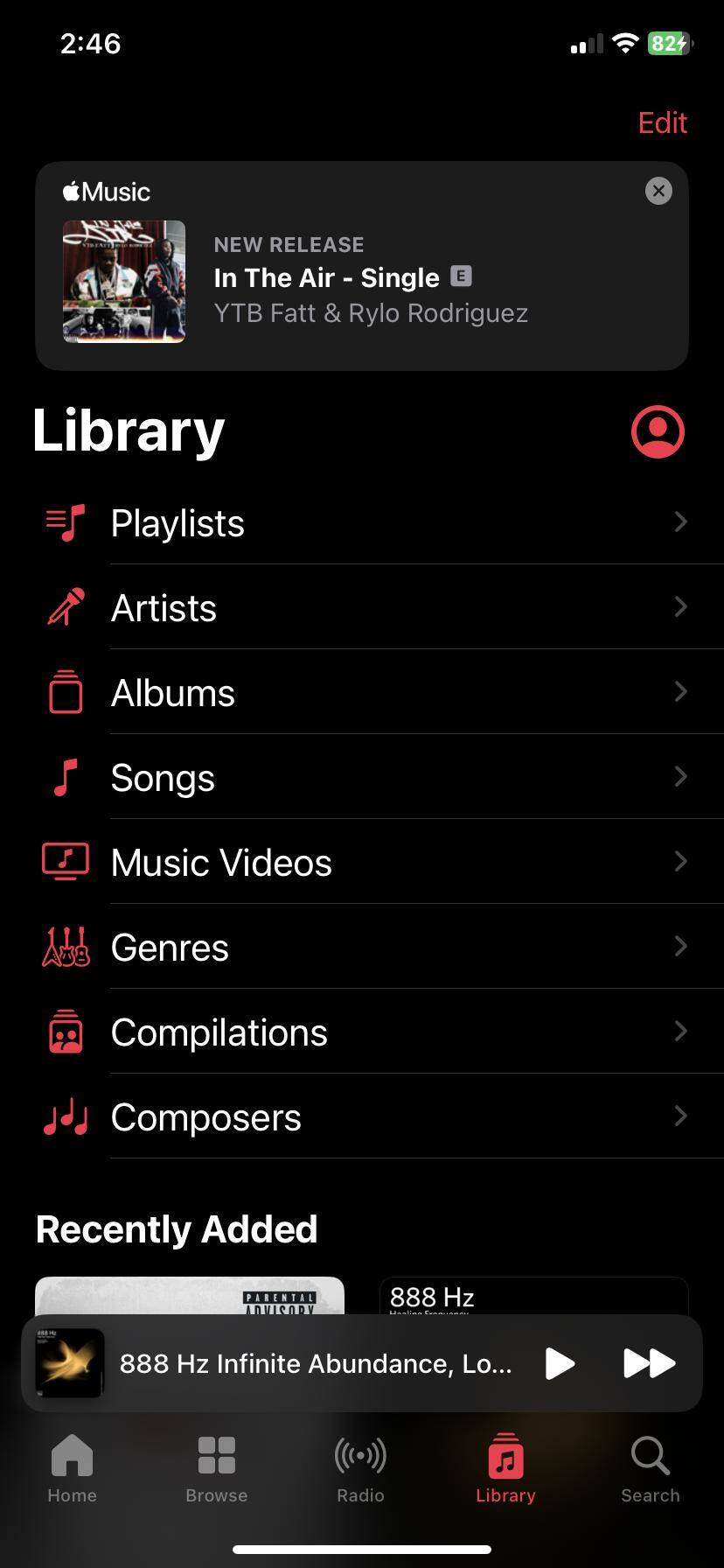Expand the mini player now playing bar
Screen dimensions: 724x1568
coord(315,1363)
